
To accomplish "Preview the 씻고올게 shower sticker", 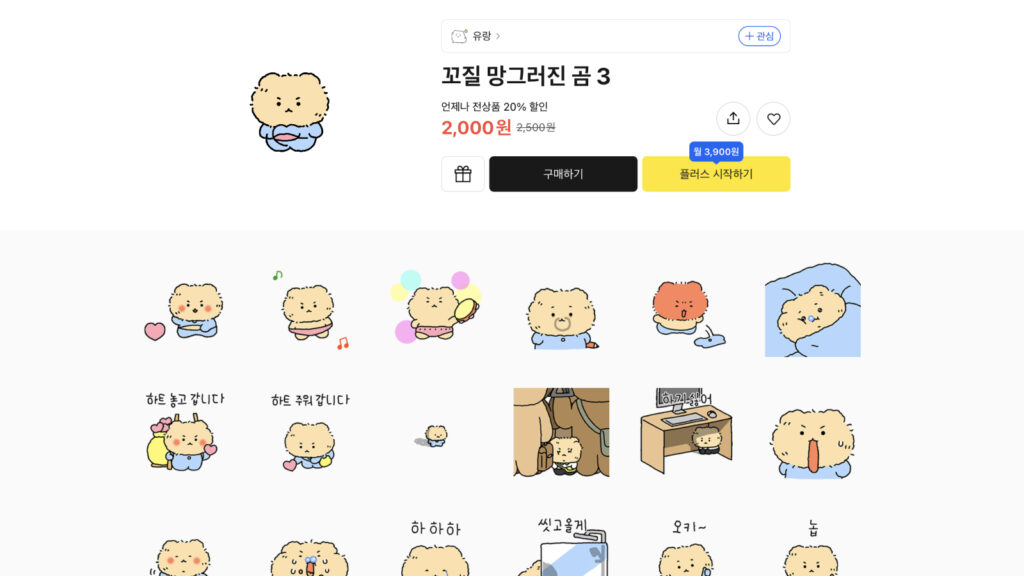I will [x=561, y=548].
